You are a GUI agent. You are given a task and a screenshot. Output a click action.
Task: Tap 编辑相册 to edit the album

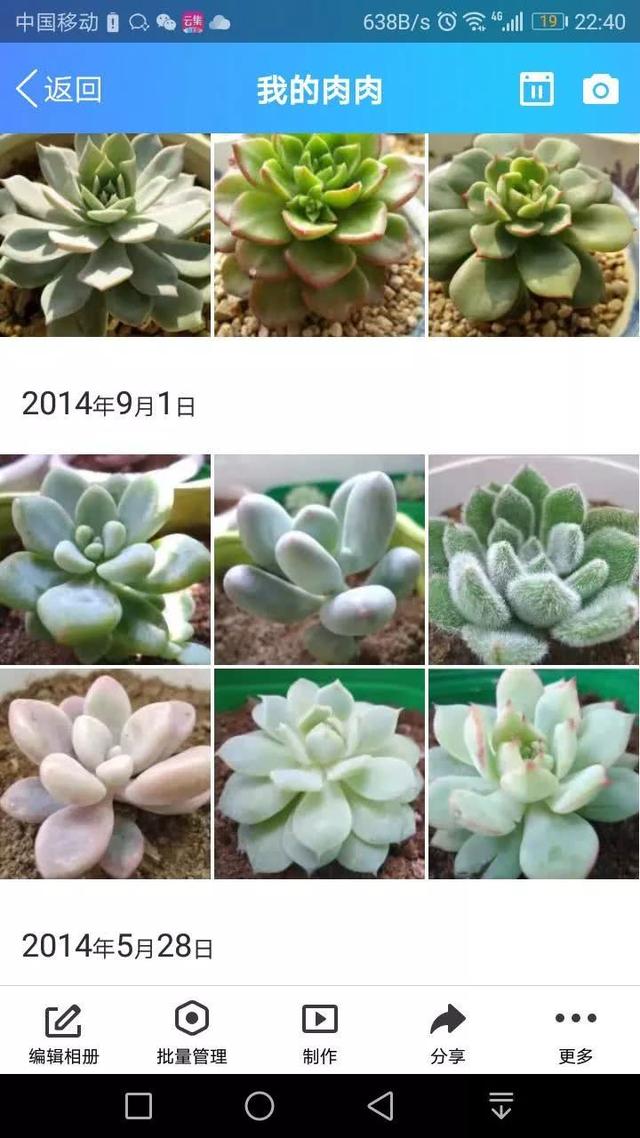click(64, 1034)
